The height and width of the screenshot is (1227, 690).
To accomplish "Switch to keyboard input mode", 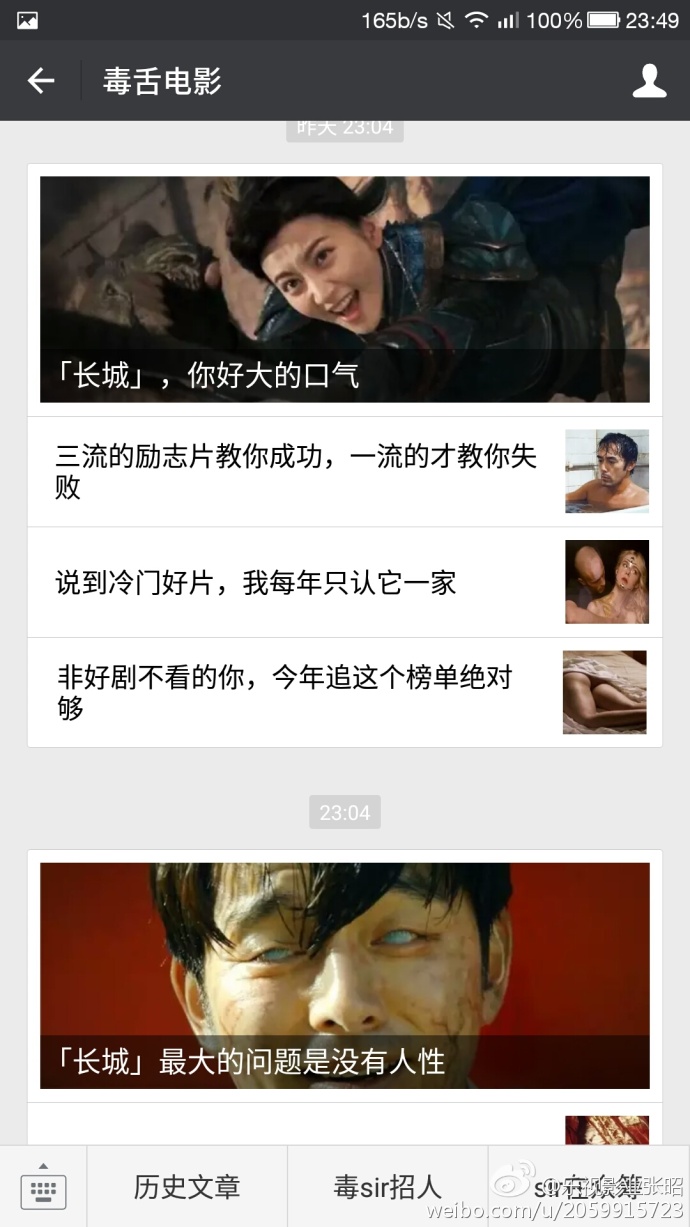I will pos(43,1187).
